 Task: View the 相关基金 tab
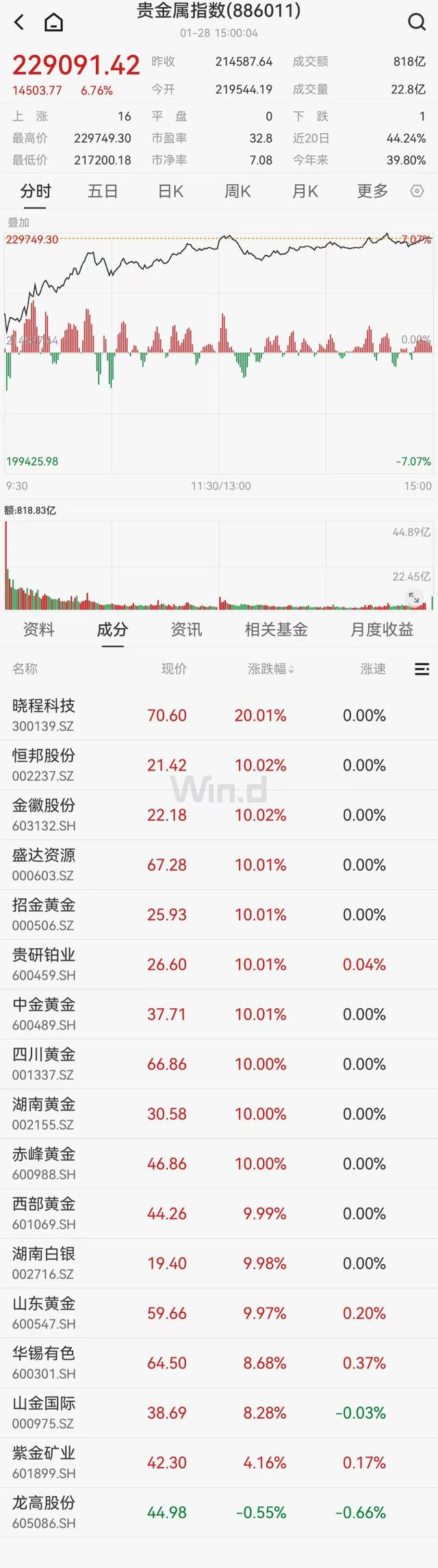[276, 630]
